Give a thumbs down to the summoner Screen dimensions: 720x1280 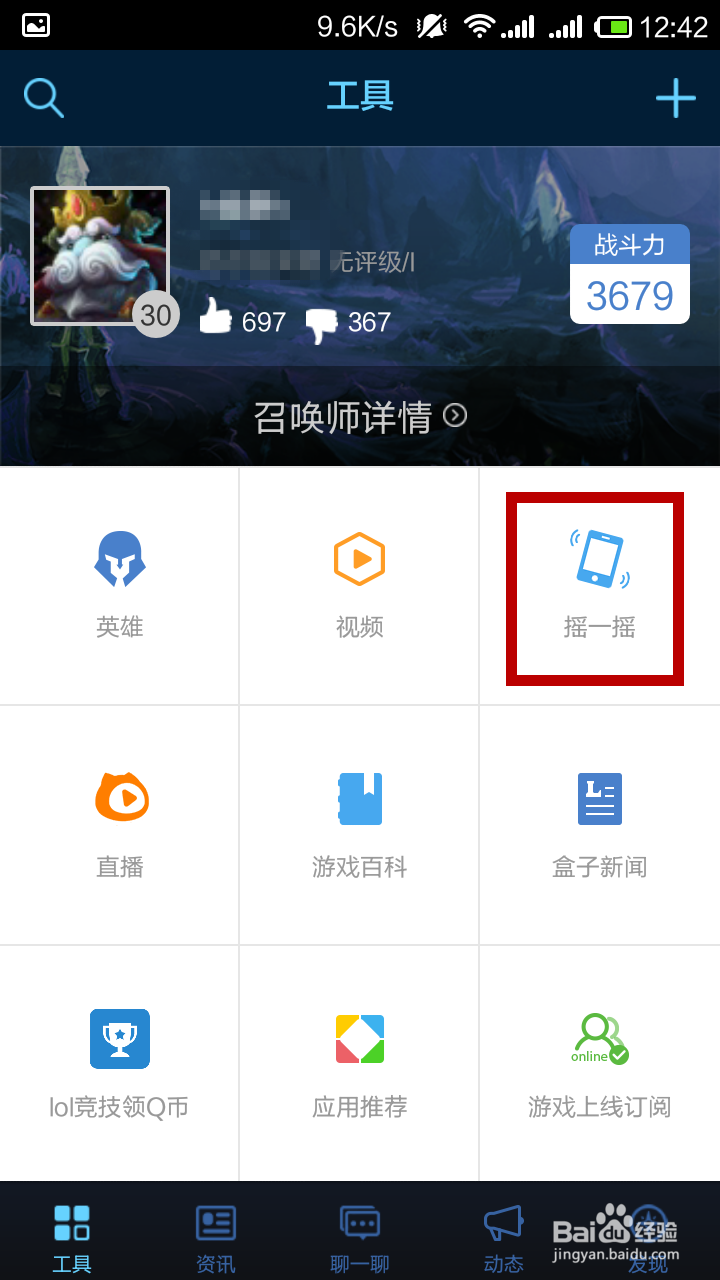330,320
